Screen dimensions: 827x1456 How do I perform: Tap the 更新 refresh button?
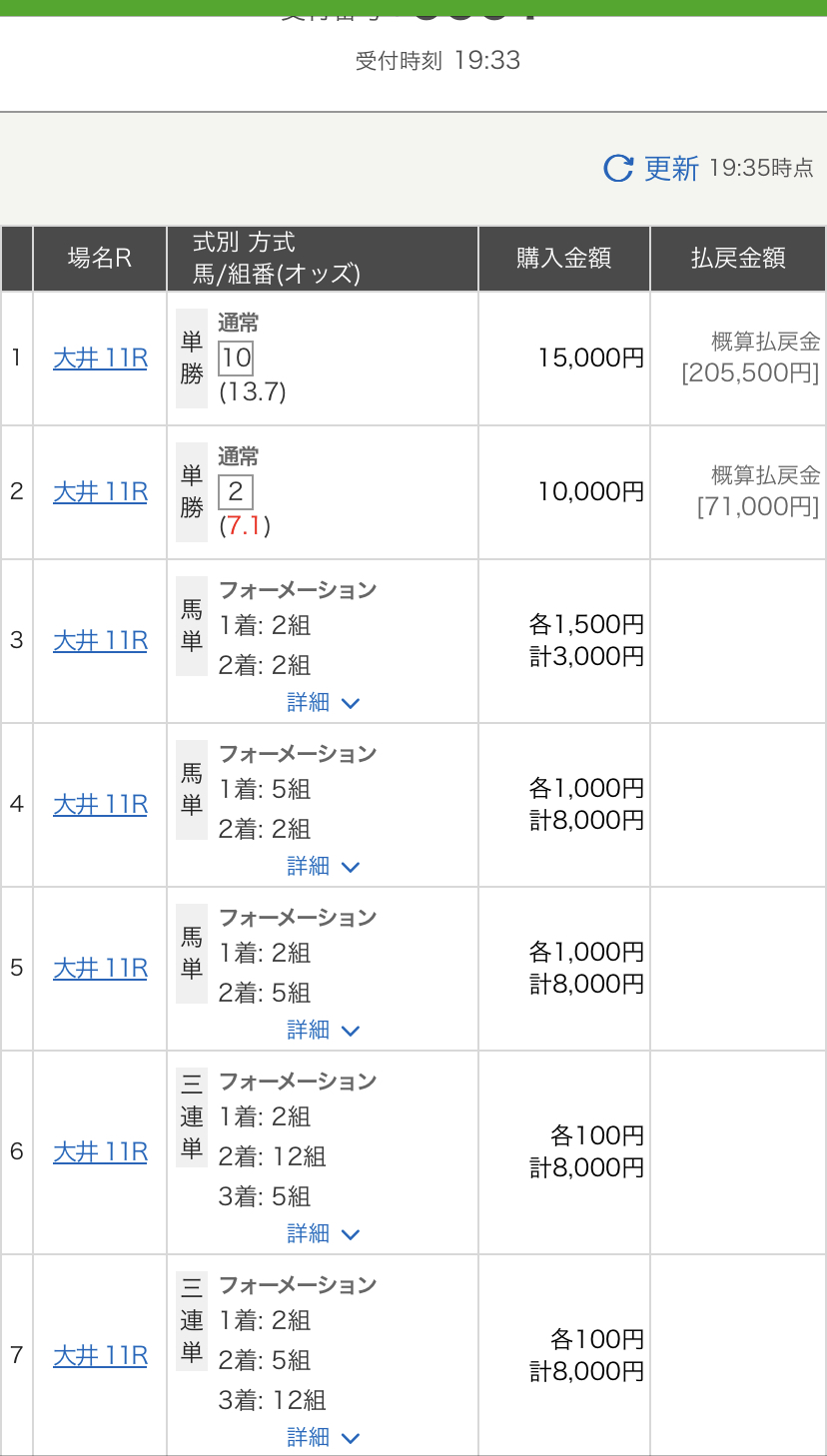coord(651,168)
